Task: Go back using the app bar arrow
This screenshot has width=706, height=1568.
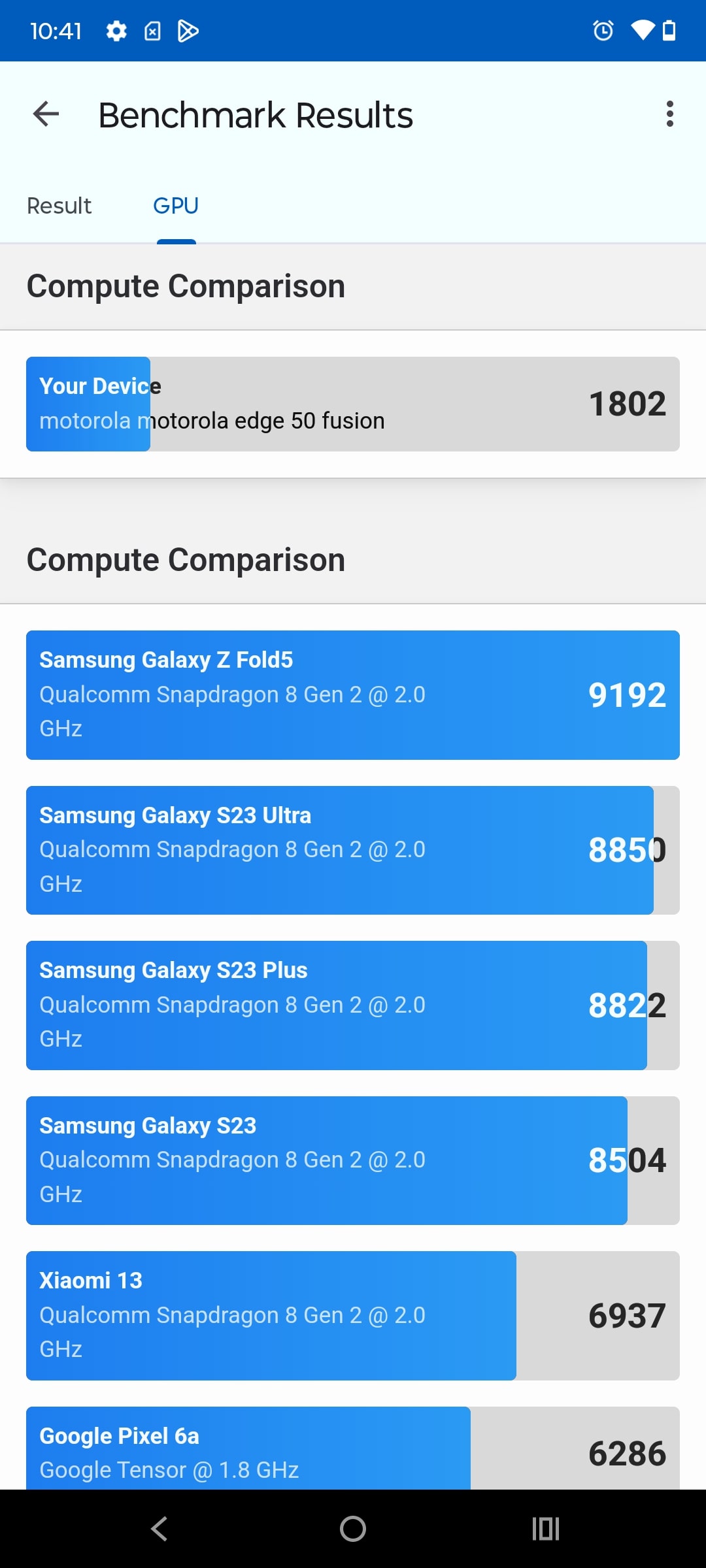Action: pos(46,114)
